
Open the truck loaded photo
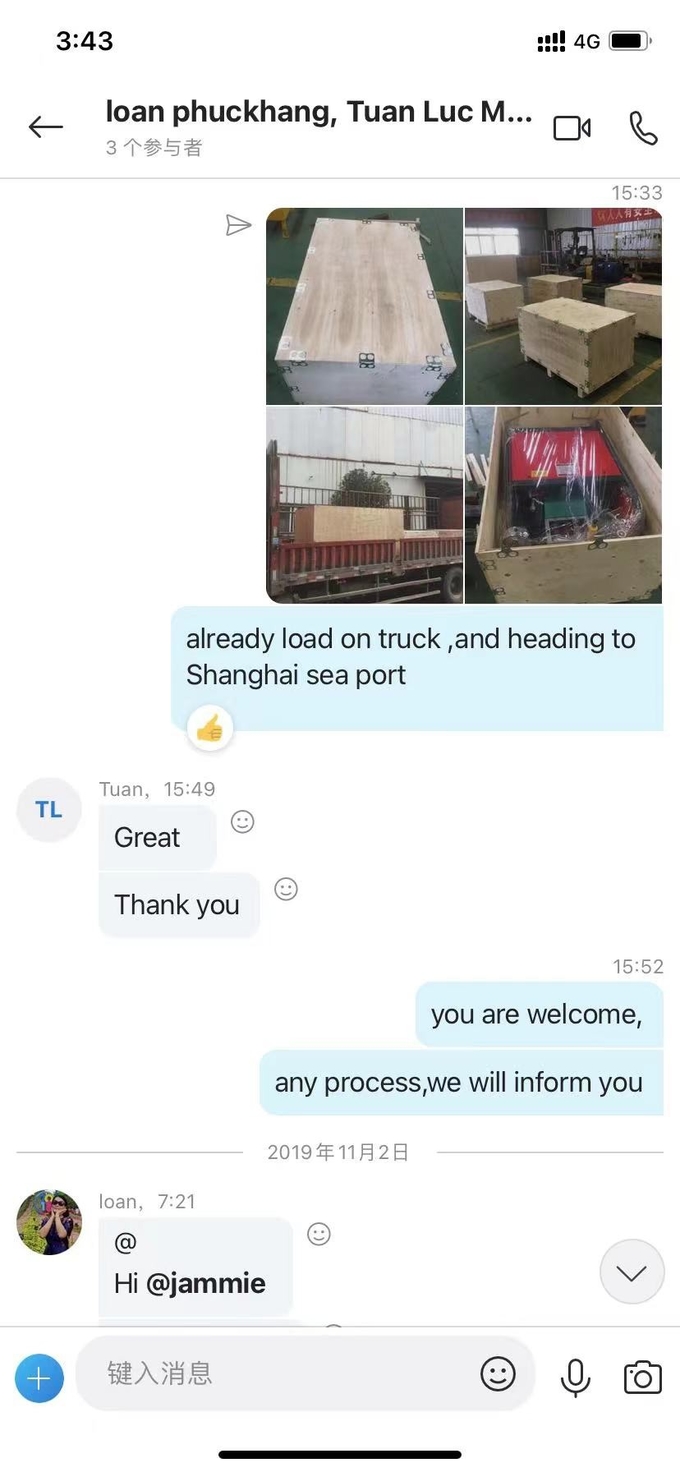coord(364,505)
